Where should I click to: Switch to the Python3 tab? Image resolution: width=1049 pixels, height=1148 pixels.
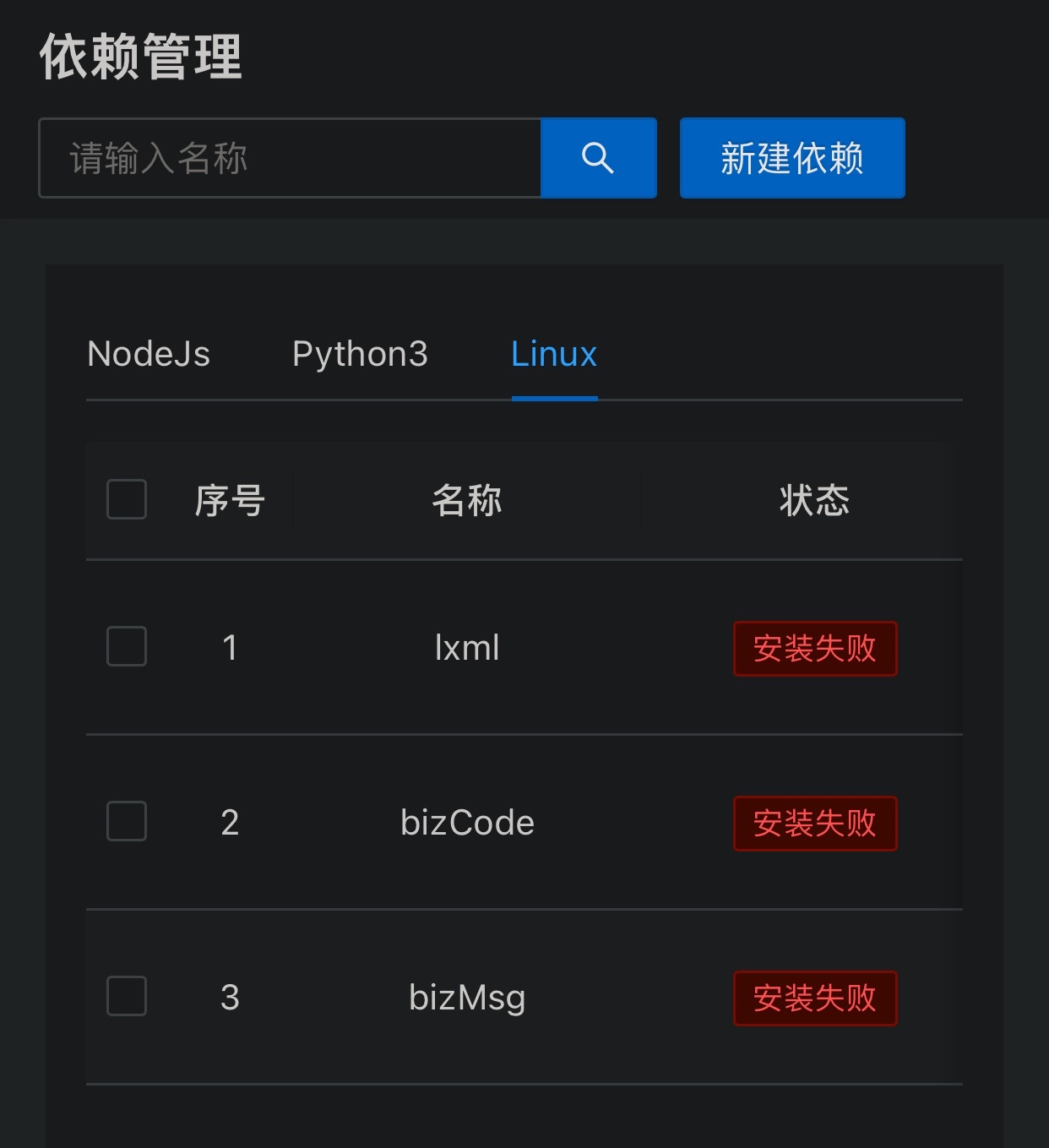point(361,354)
